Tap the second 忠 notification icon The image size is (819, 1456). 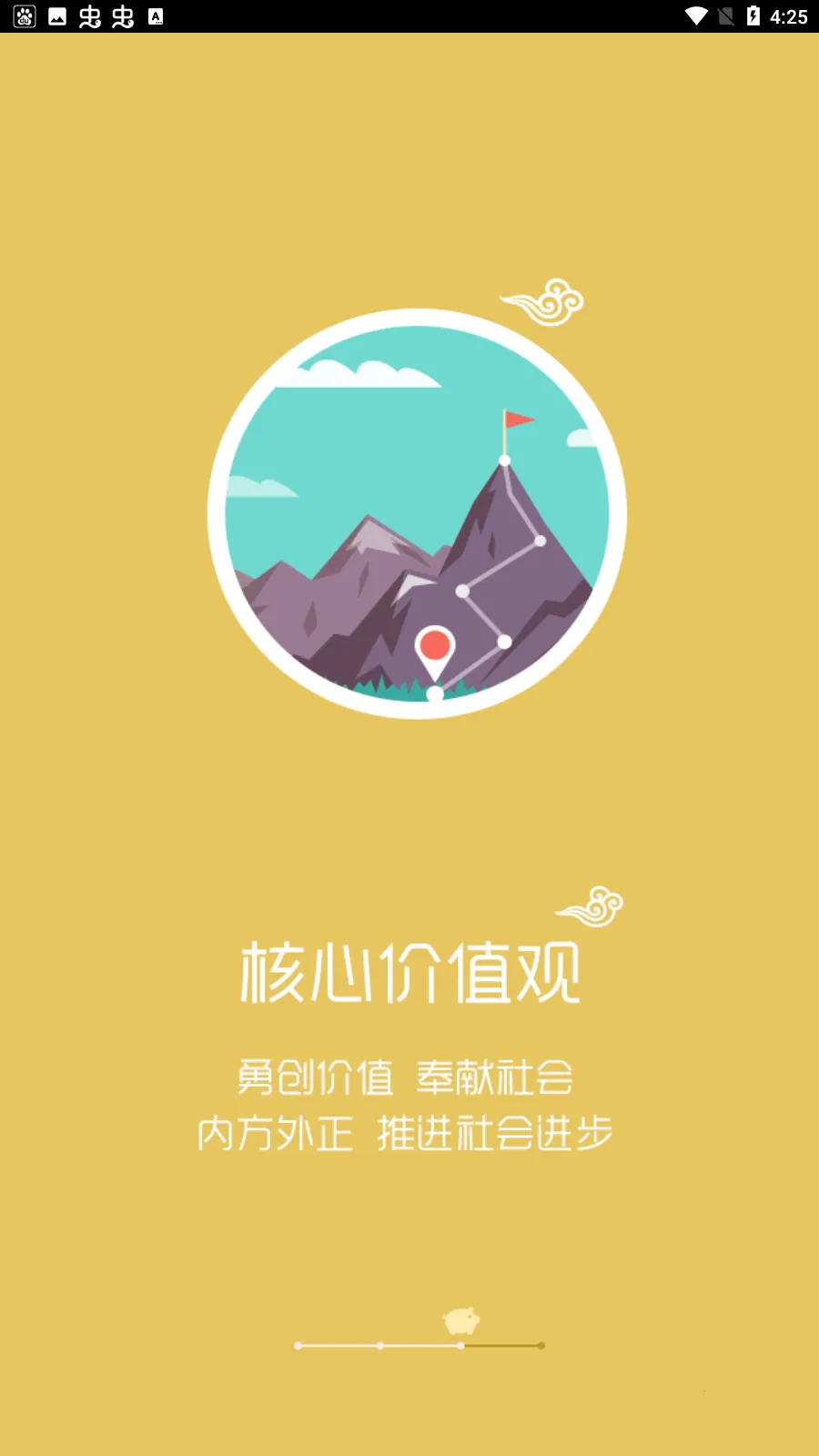(x=125, y=15)
